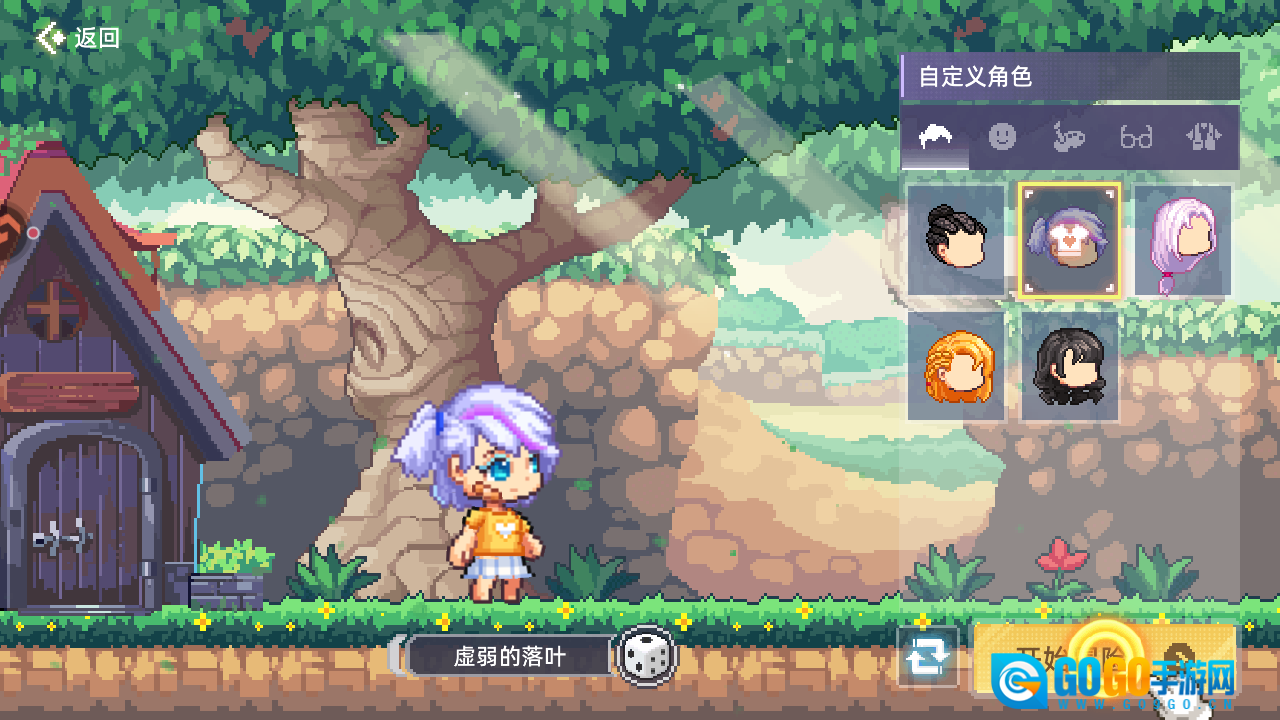Open the third customization tab
The height and width of the screenshot is (720, 1280).
coord(1069,137)
